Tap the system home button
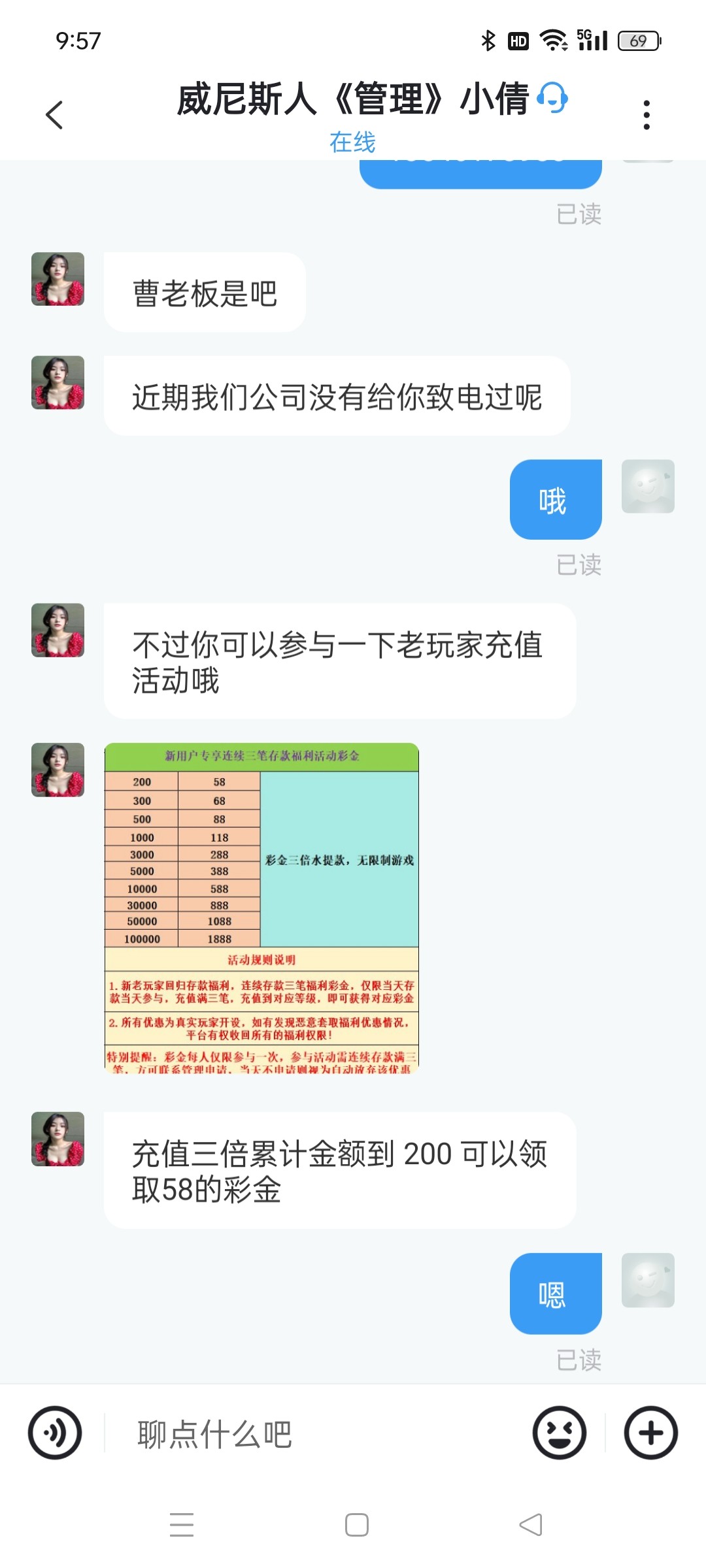 (x=356, y=1525)
